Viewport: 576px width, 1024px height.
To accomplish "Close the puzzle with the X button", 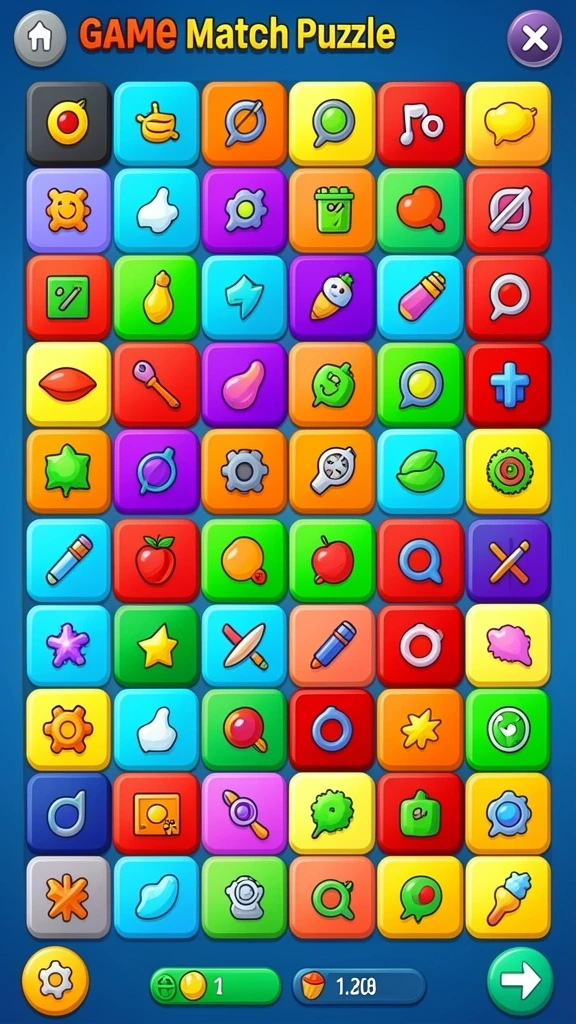I will pos(534,39).
